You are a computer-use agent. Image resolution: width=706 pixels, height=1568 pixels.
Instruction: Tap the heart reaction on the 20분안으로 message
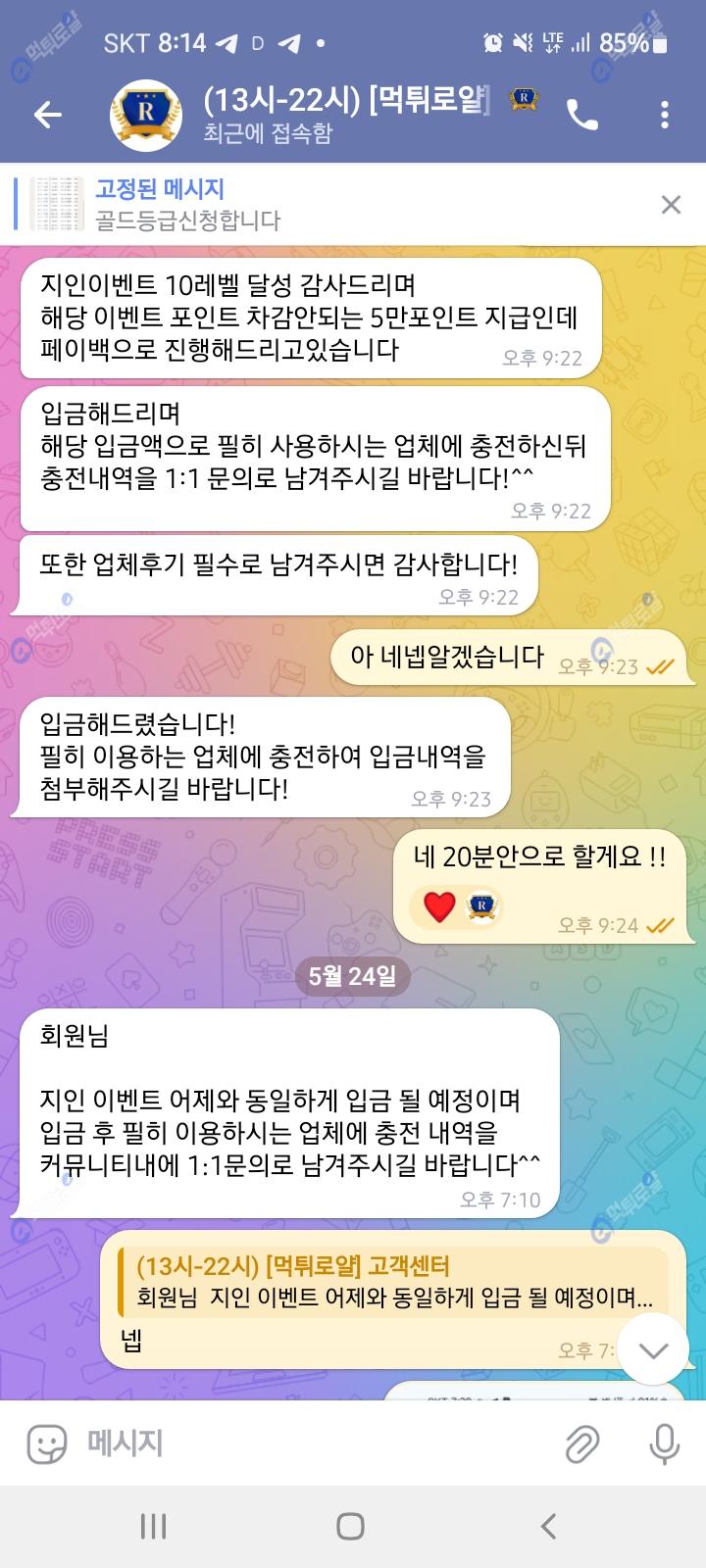(x=439, y=906)
